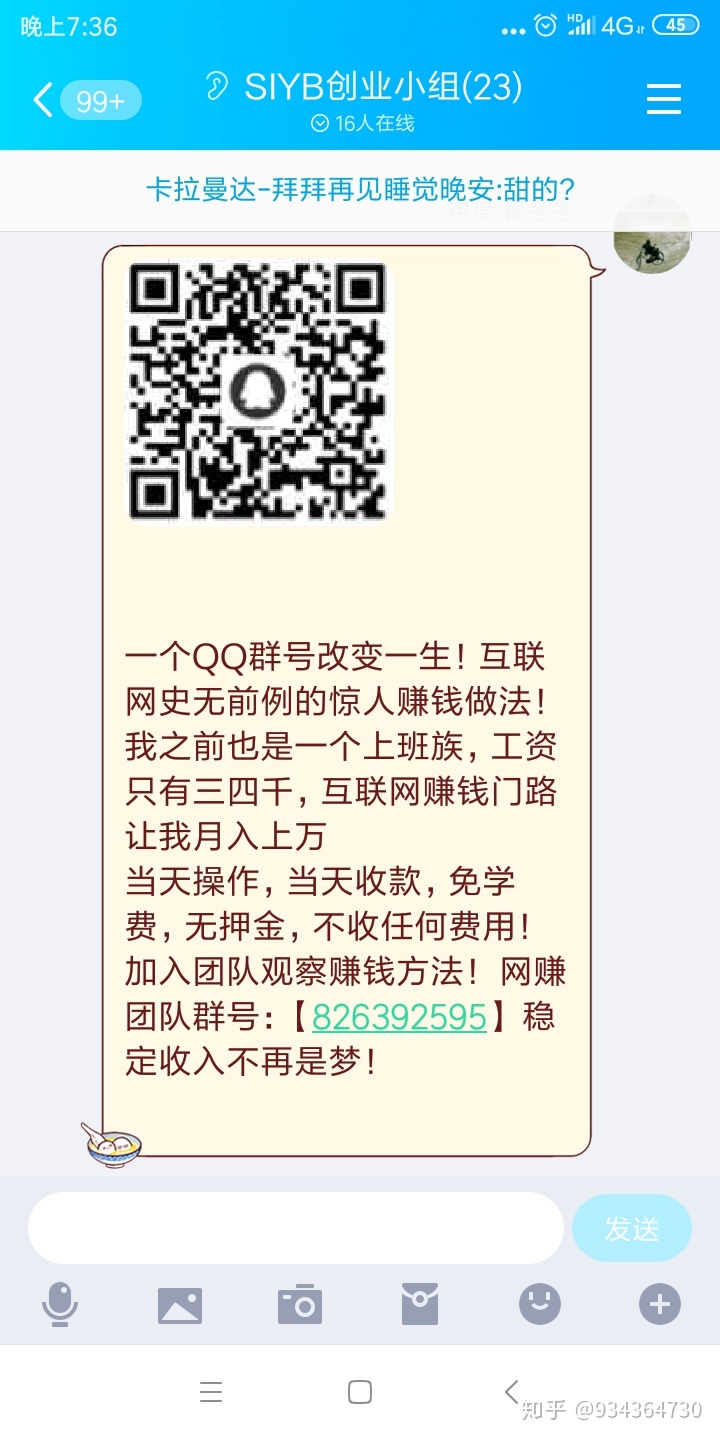
Task: Open the plus icon for more options
Action: click(660, 1304)
